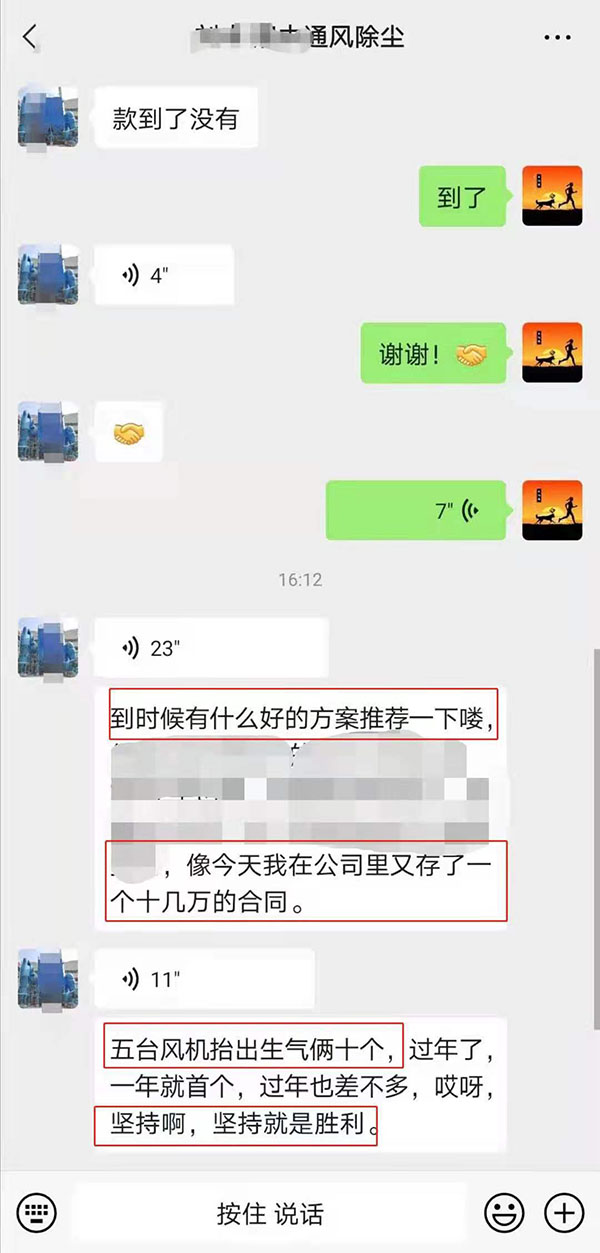This screenshot has height=1253, width=600.
Task: Play the 4-second voice message
Action: tap(164, 275)
